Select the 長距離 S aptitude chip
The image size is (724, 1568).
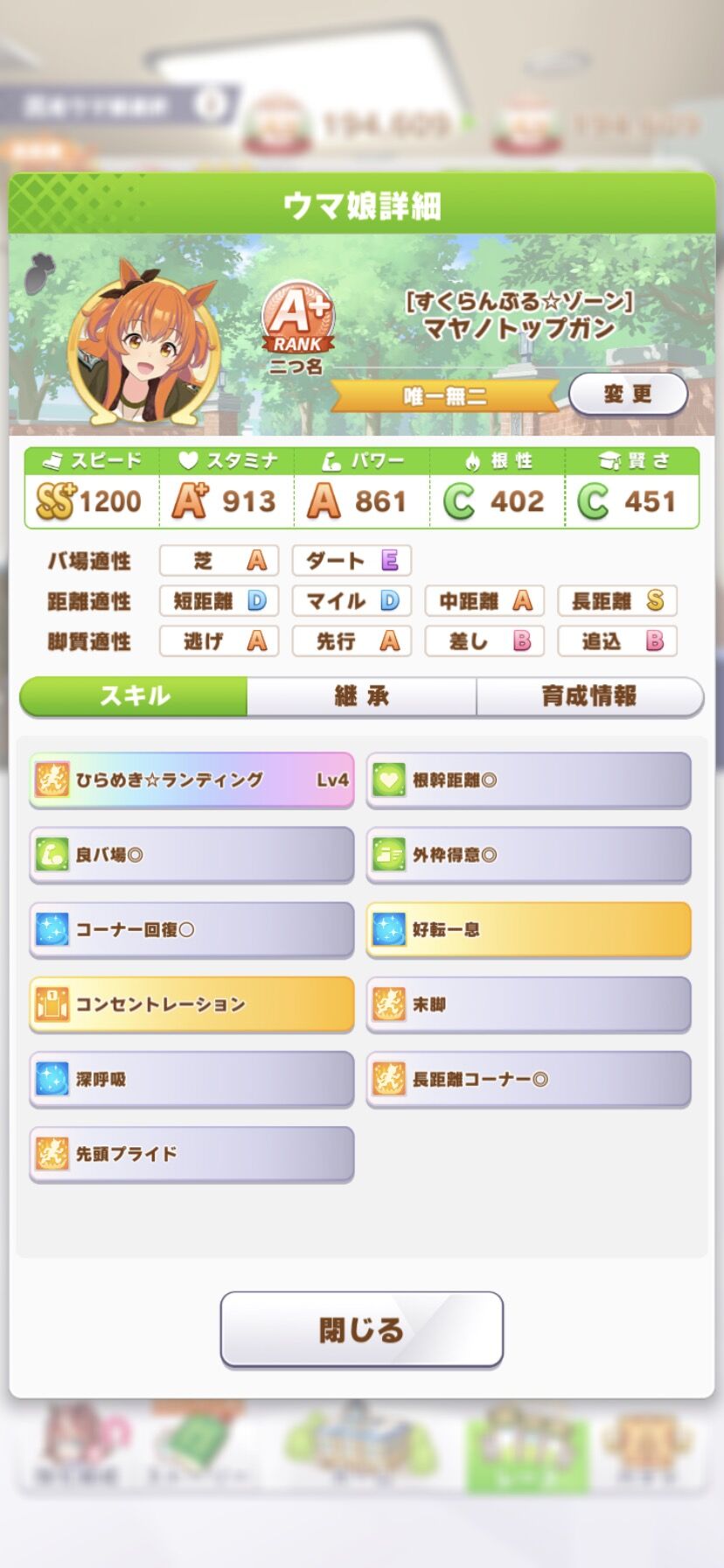(617, 601)
